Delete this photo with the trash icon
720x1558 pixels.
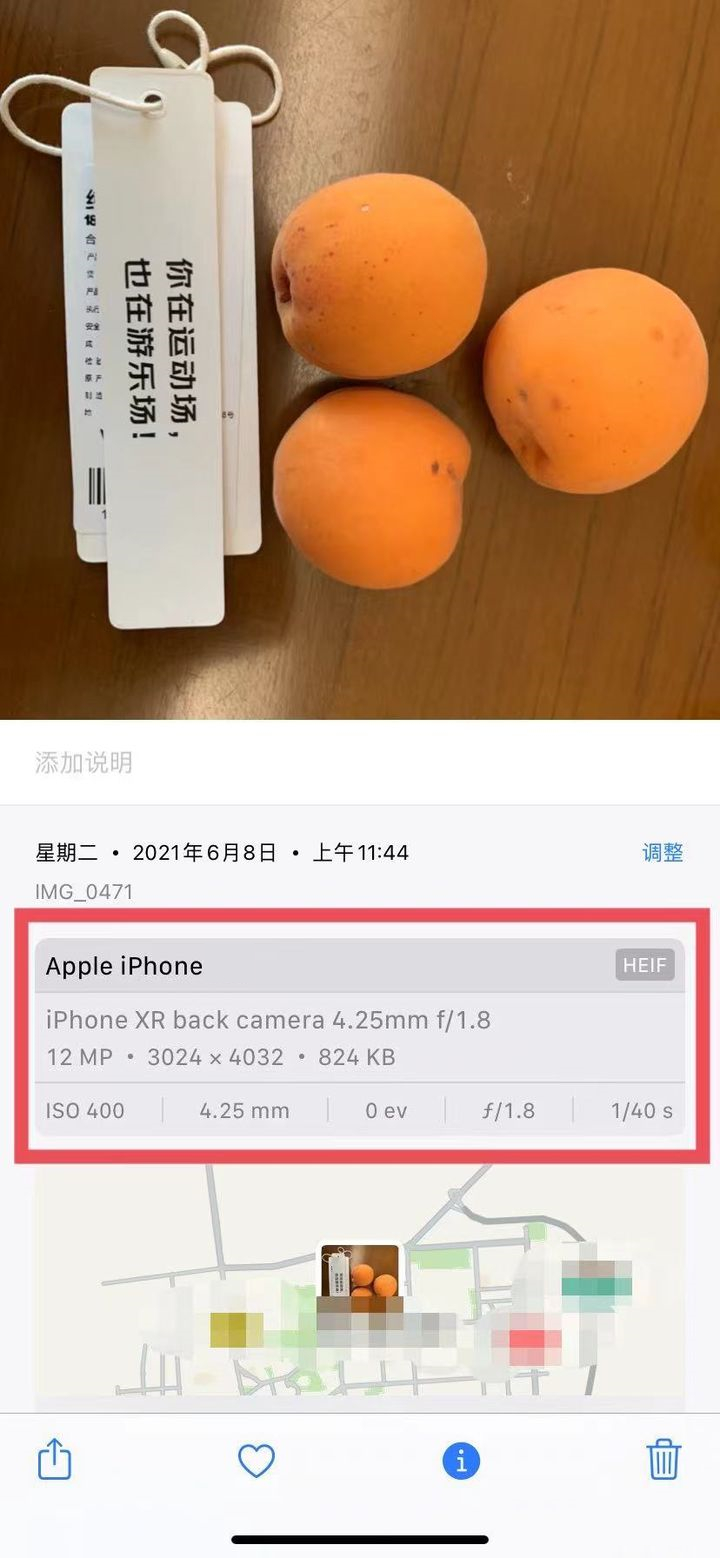[x=664, y=1460]
